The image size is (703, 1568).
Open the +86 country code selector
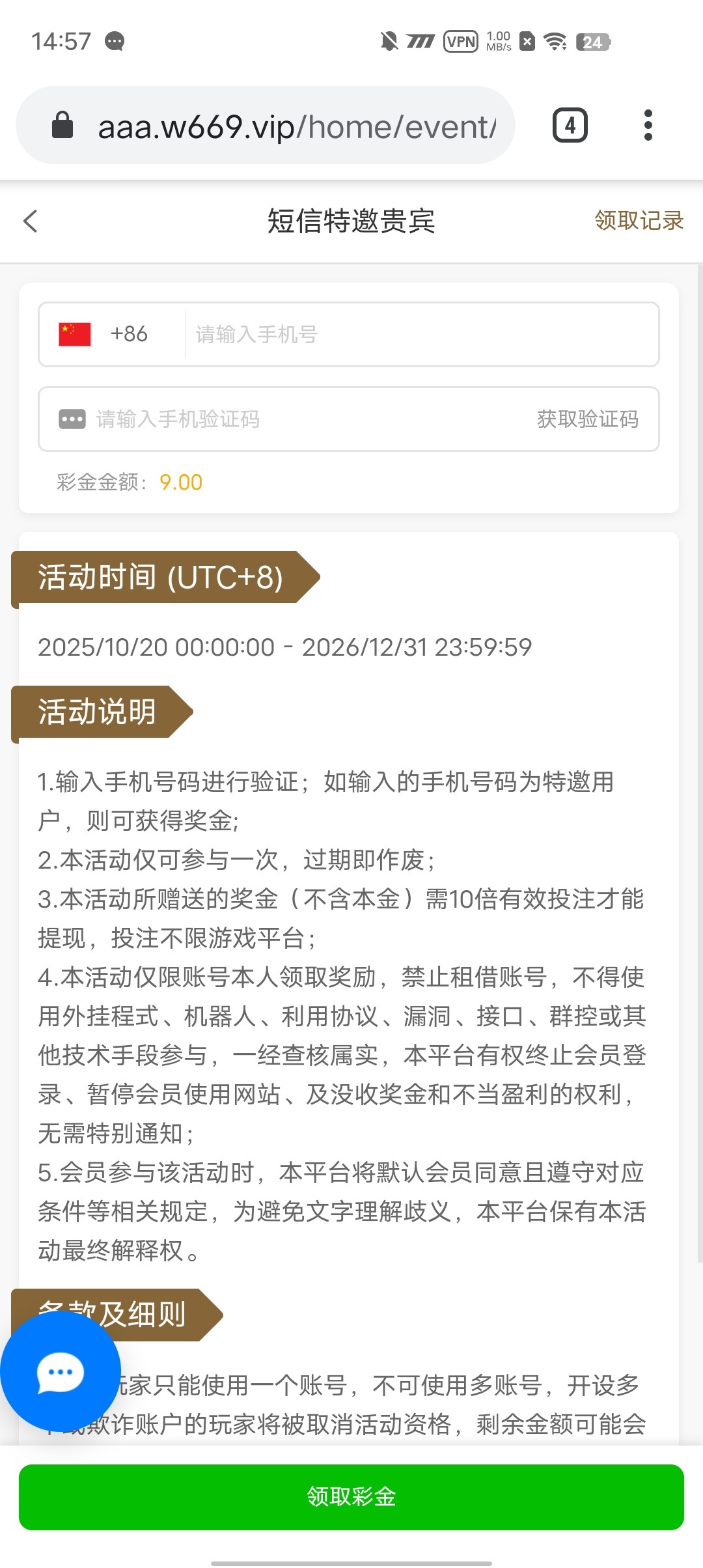click(x=128, y=333)
